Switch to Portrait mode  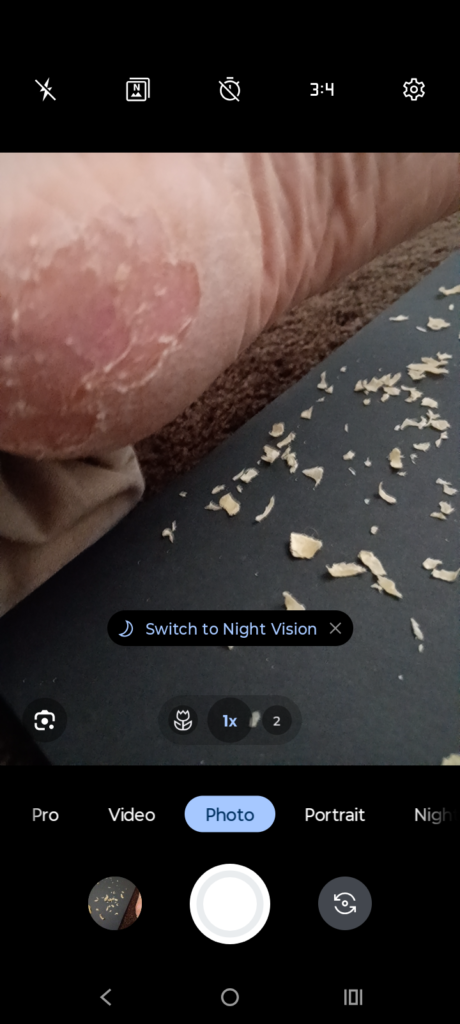335,814
